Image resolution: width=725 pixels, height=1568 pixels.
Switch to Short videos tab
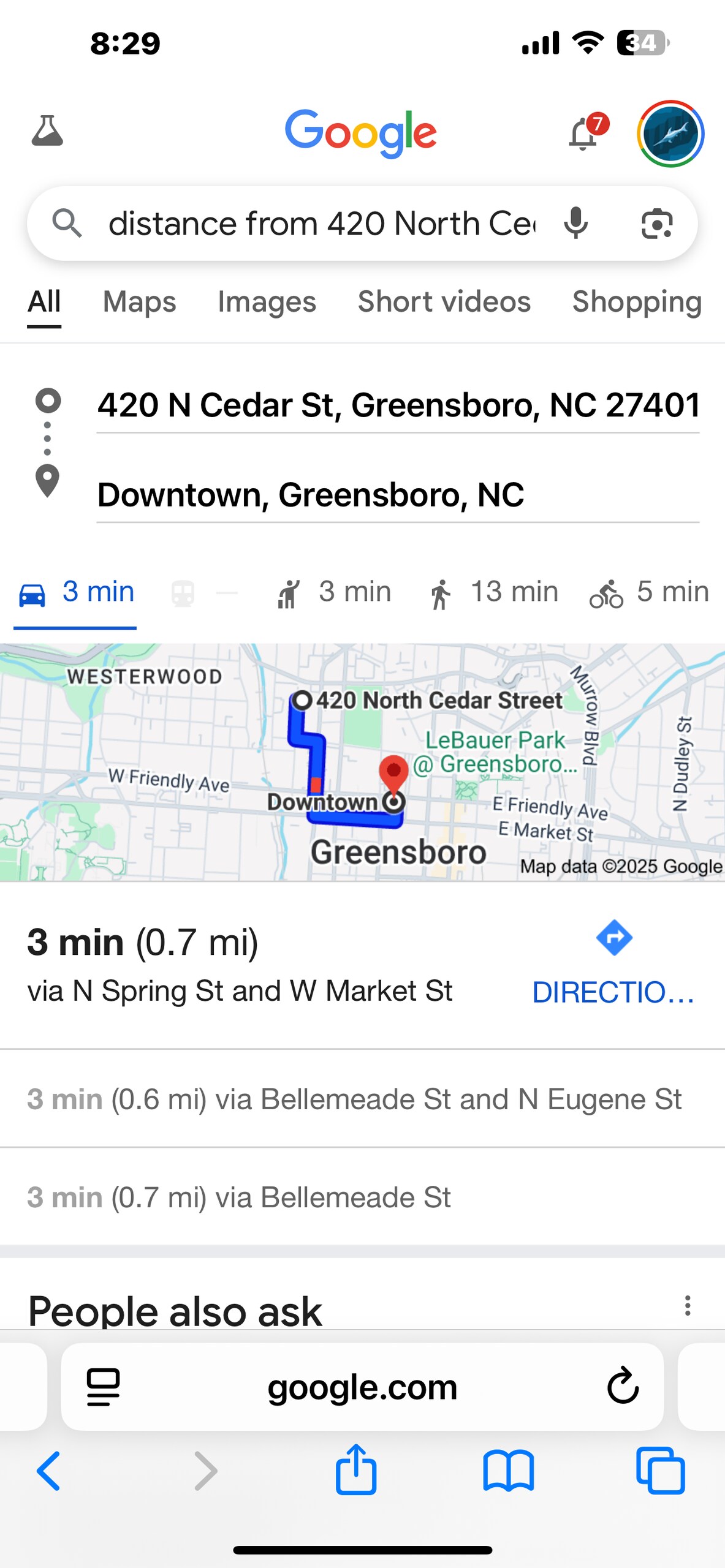(x=444, y=302)
